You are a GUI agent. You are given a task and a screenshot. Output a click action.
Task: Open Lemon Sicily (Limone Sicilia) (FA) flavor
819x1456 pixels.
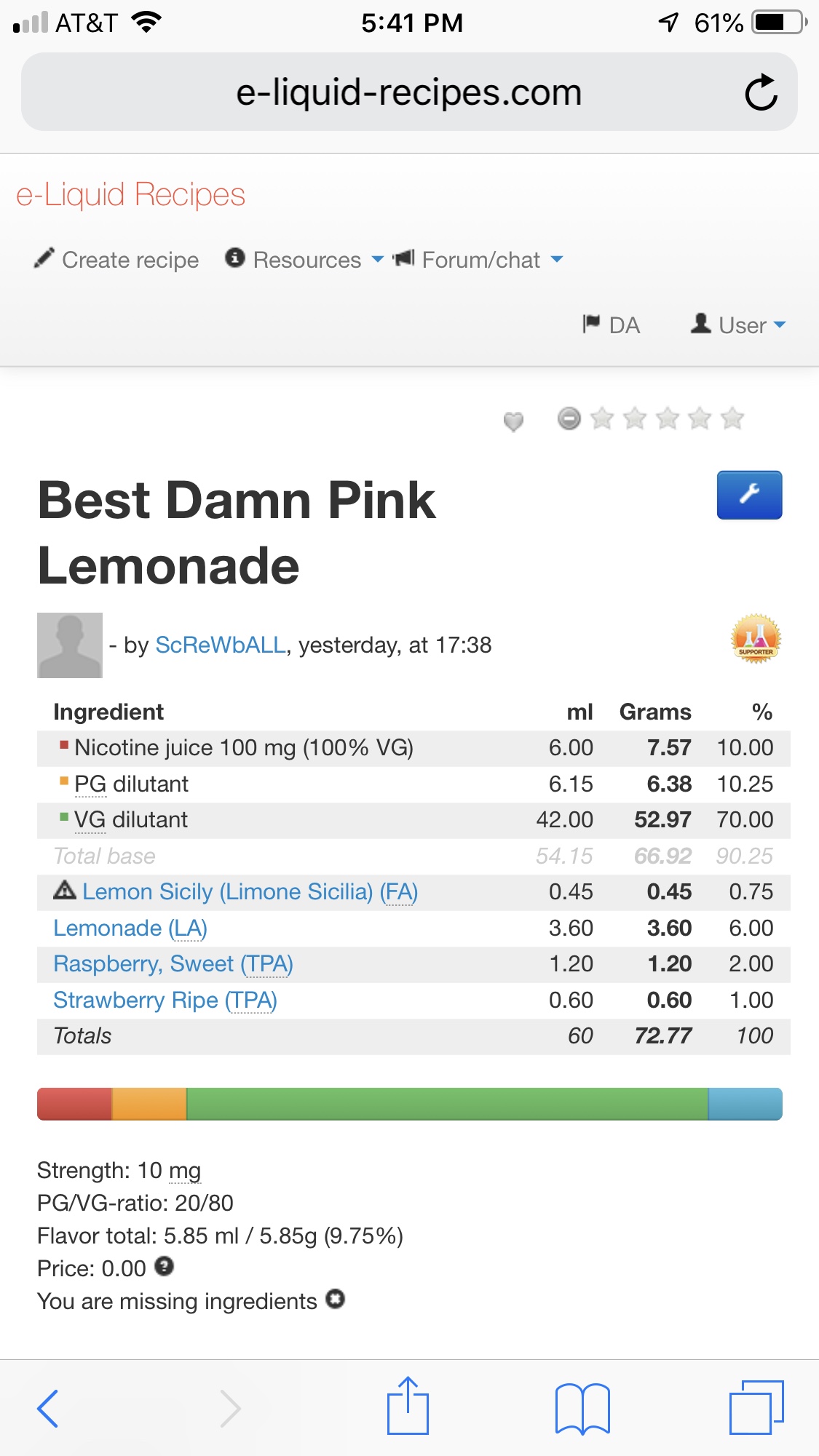pyautogui.click(x=250, y=891)
